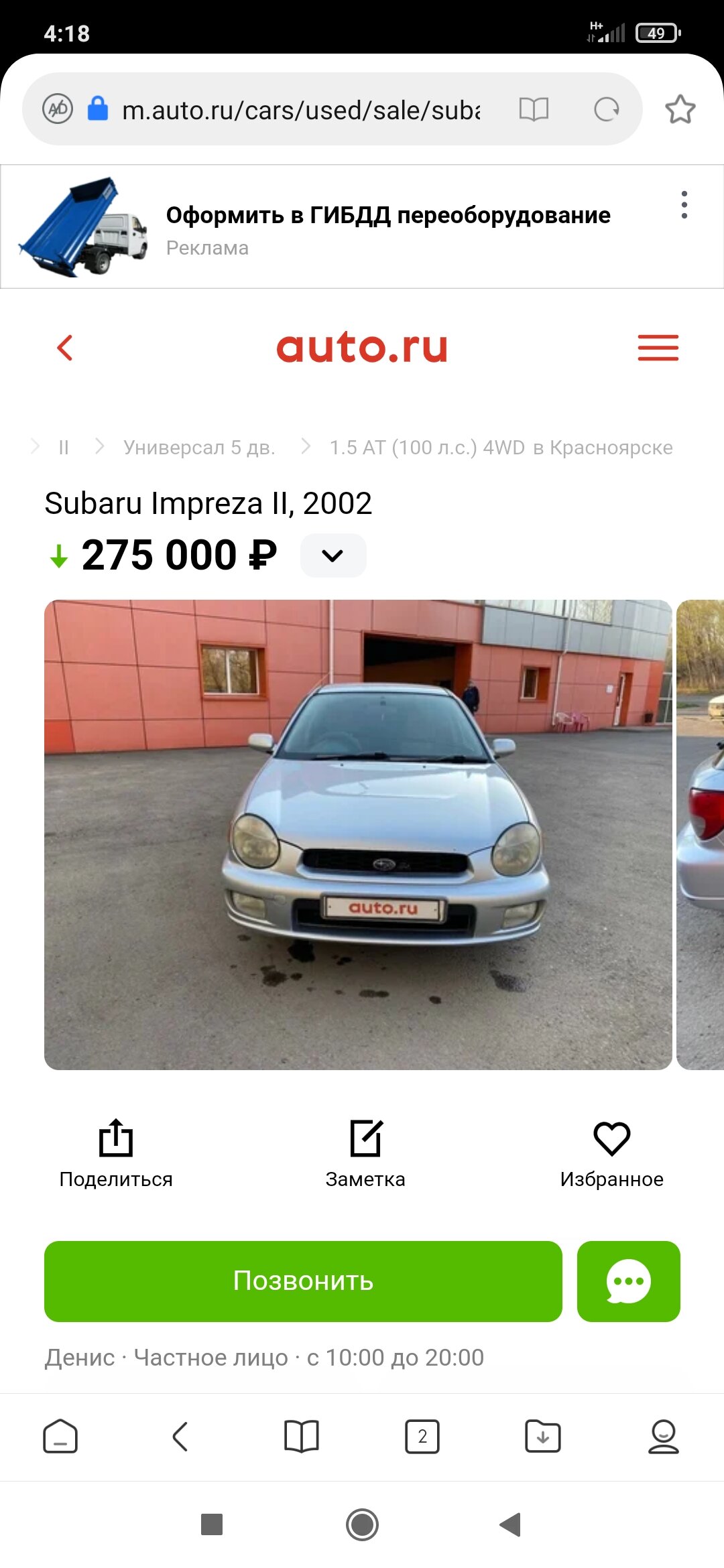724x1568 pixels.
Task: Share this listing via Поделиться
Action: coord(116,1153)
